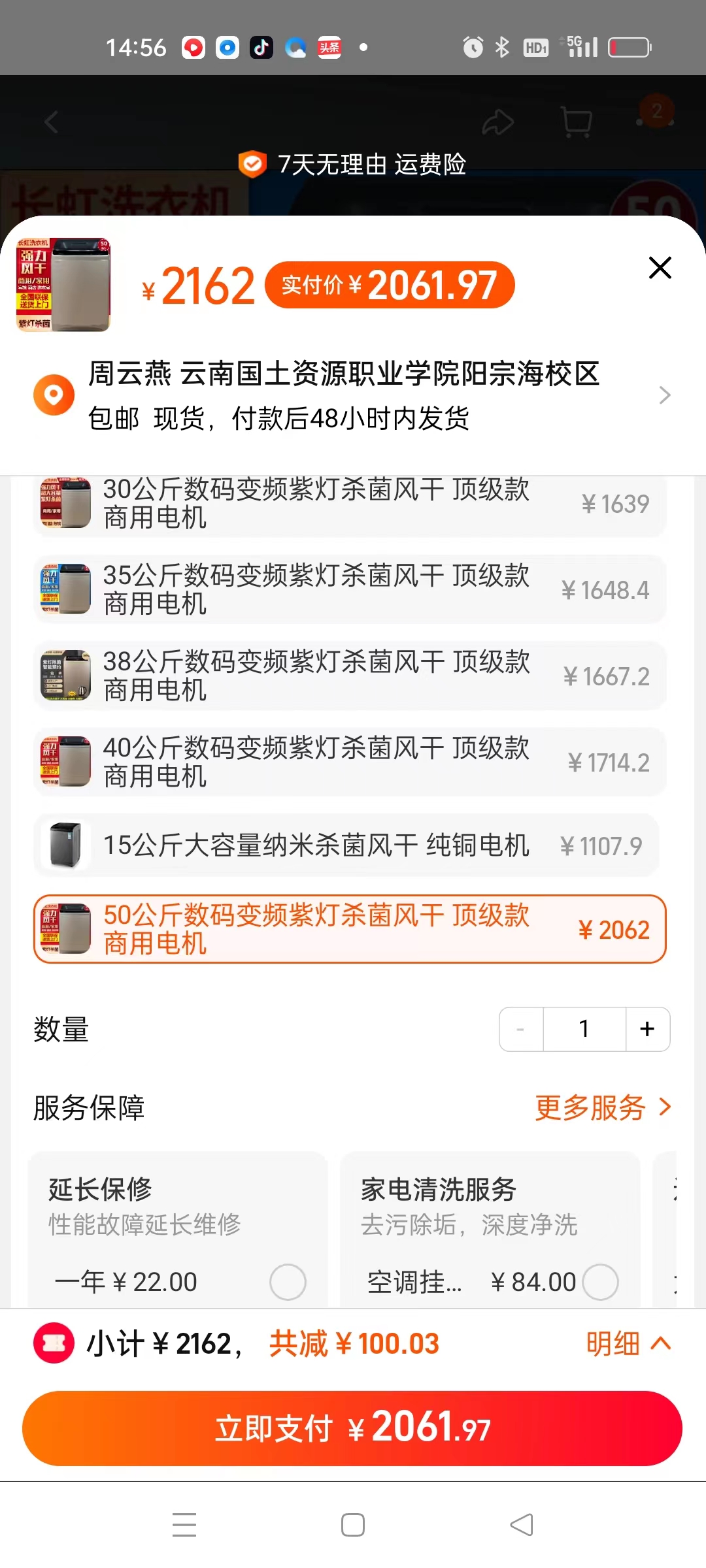Enlarge the product thumbnail image
The width and height of the screenshot is (706, 1568).
[x=63, y=285]
